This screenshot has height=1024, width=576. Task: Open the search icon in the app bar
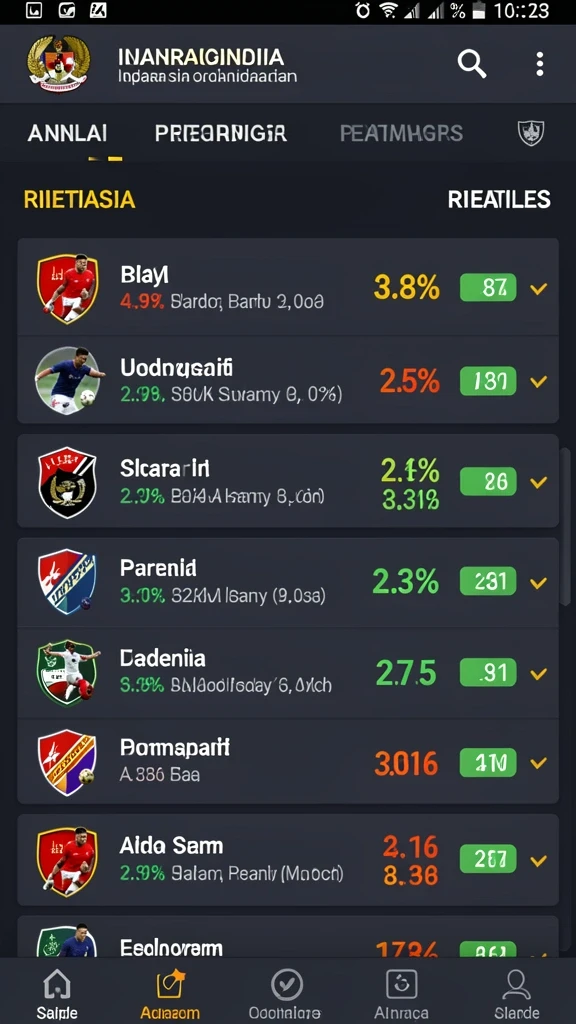(x=472, y=64)
